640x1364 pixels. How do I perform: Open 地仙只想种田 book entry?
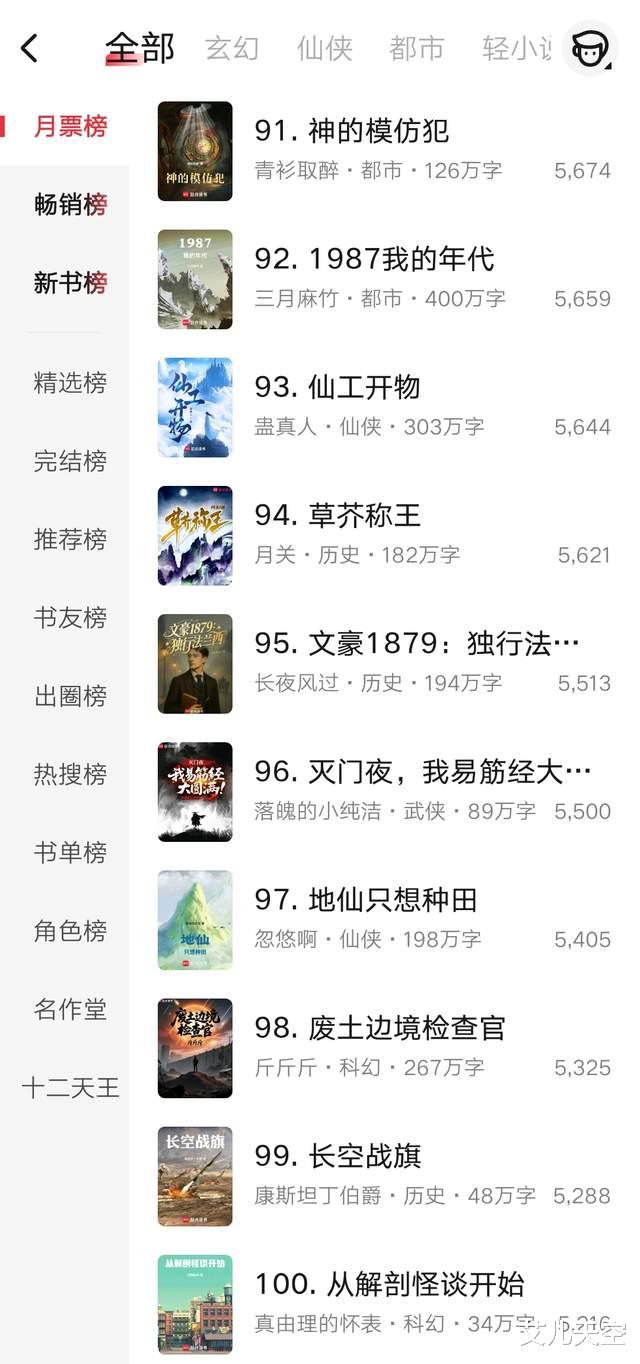(366, 899)
